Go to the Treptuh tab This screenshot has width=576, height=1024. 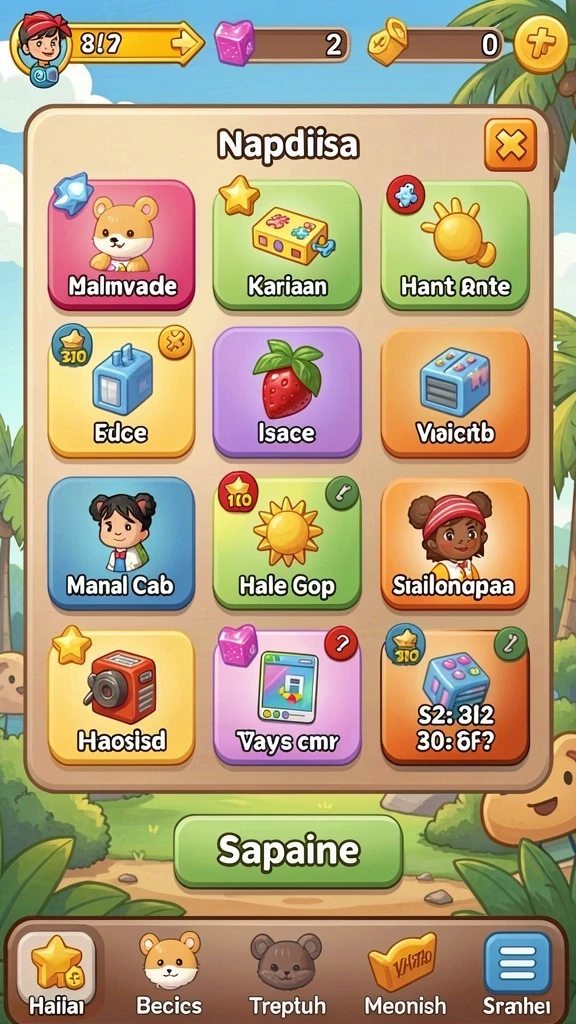pos(287,974)
